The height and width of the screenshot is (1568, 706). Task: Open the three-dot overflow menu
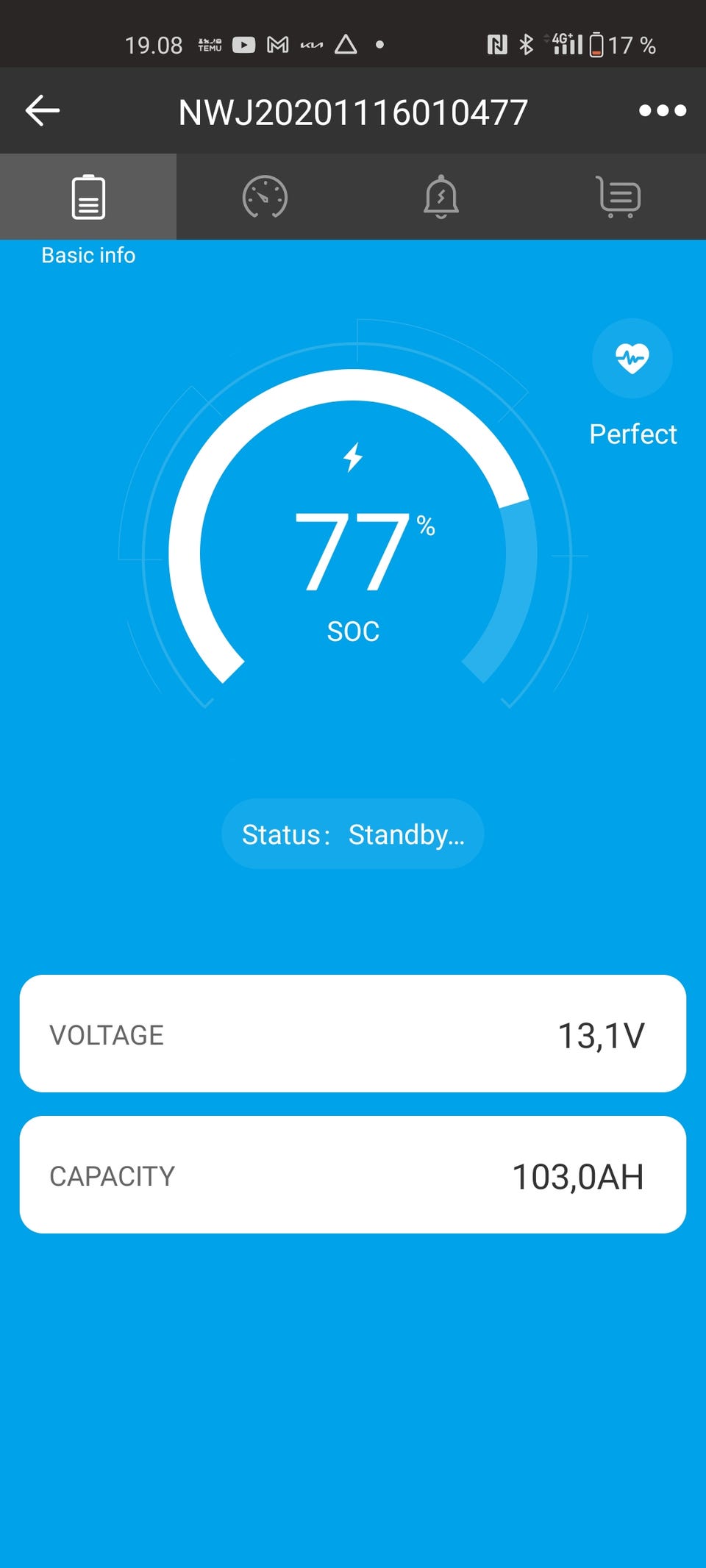pyautogui.click(x=662, y=111)
